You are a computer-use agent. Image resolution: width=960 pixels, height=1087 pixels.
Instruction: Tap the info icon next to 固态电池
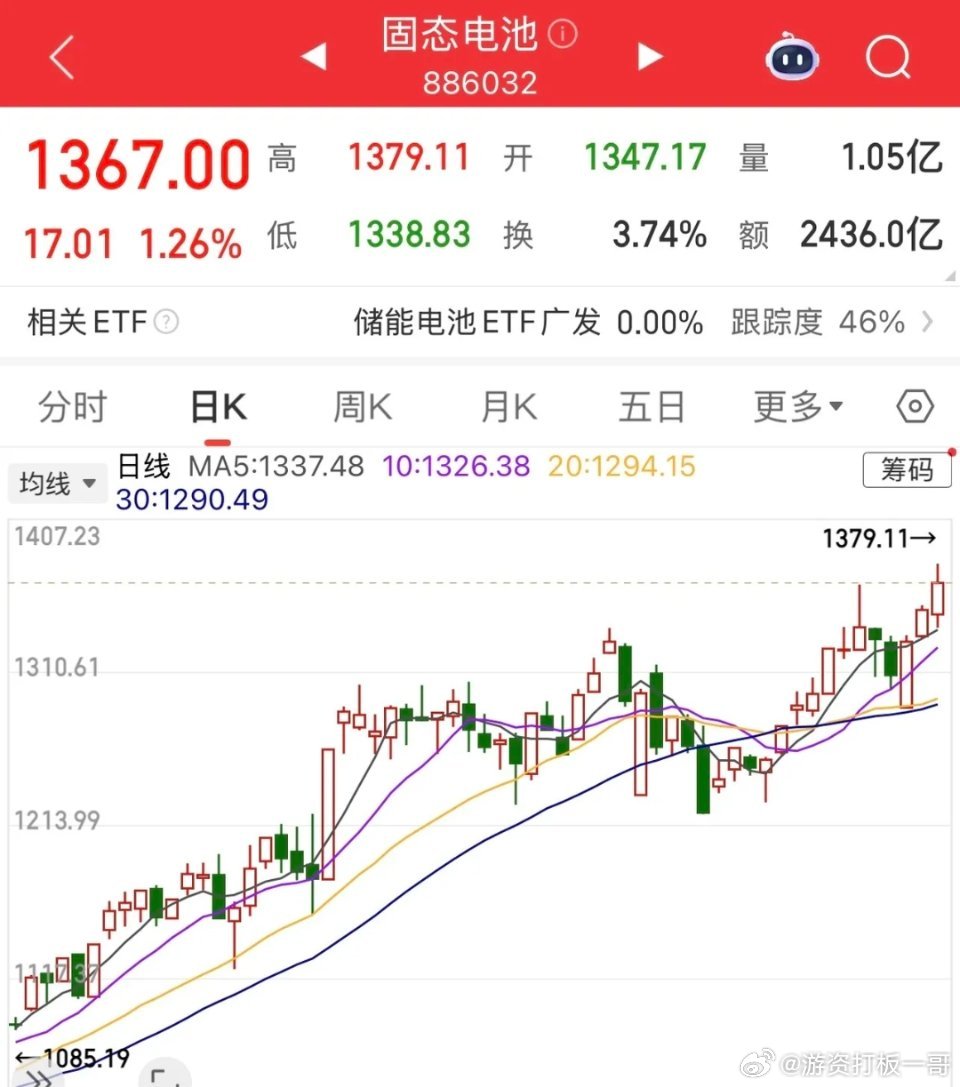(563, 33)
